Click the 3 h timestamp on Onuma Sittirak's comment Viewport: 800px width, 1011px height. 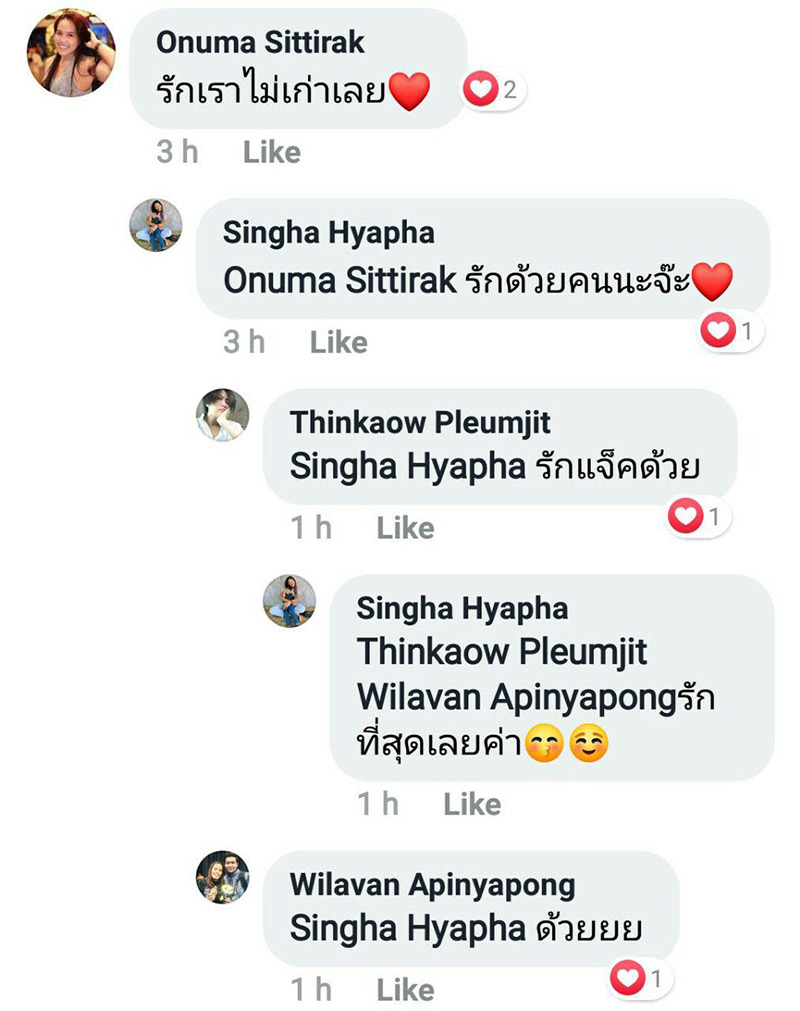(x=177, y=152)
